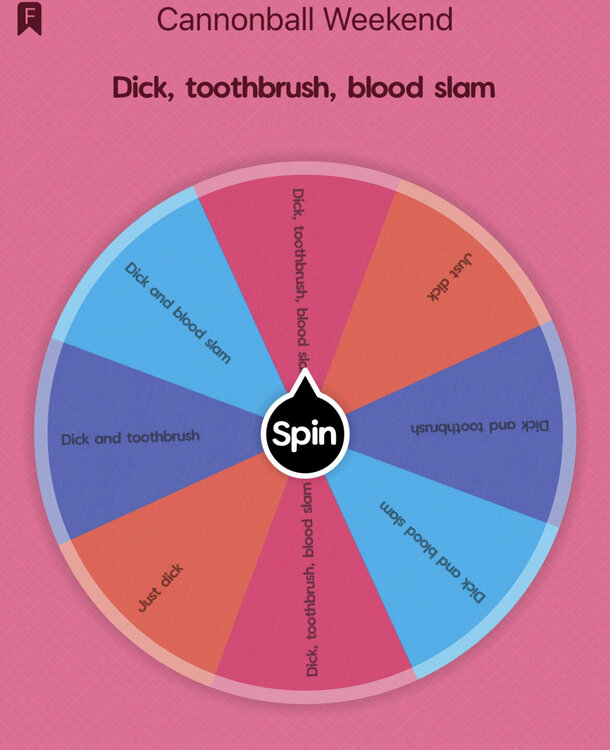Image resolution: width=610 pixels, height=750 pixels.
Task: Open the bookmark icon in the top corner
Action: pyautogui.click(x=30, y=19)
